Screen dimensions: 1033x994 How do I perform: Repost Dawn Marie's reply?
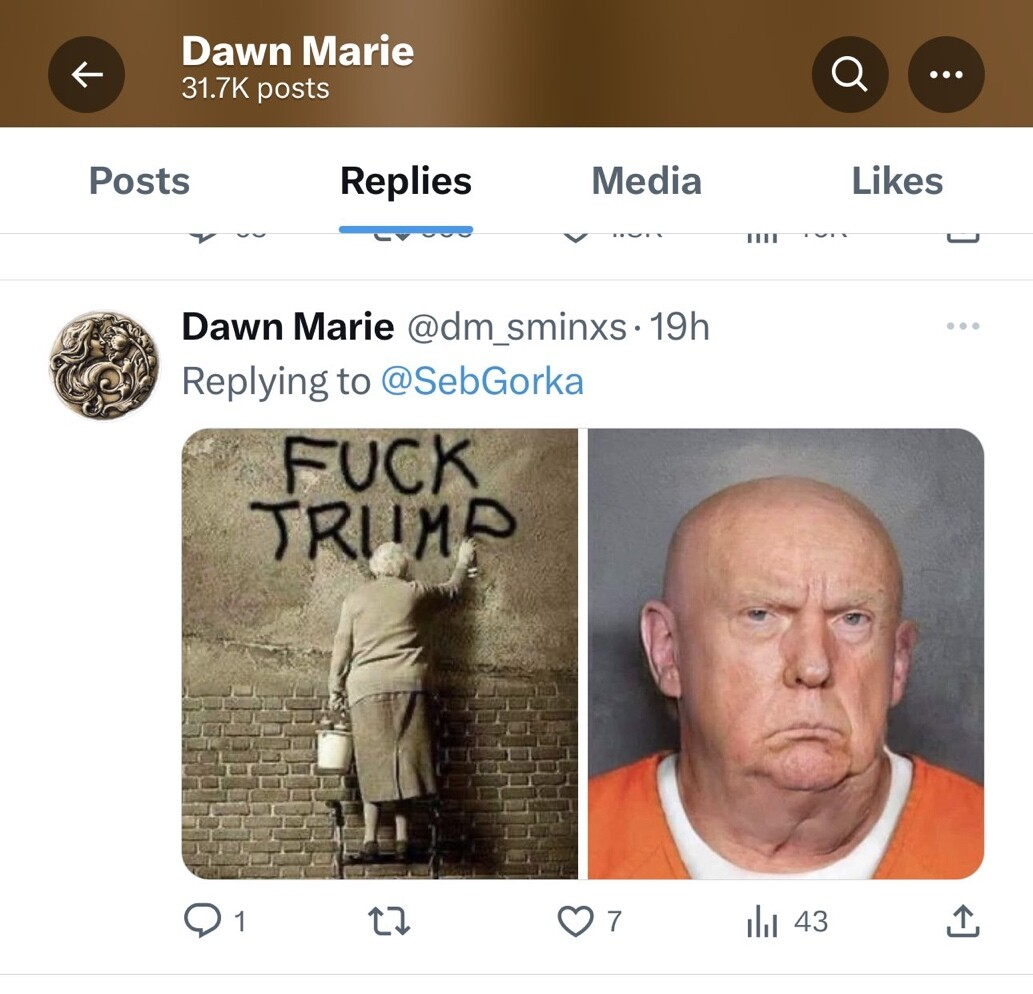(391, 921)
